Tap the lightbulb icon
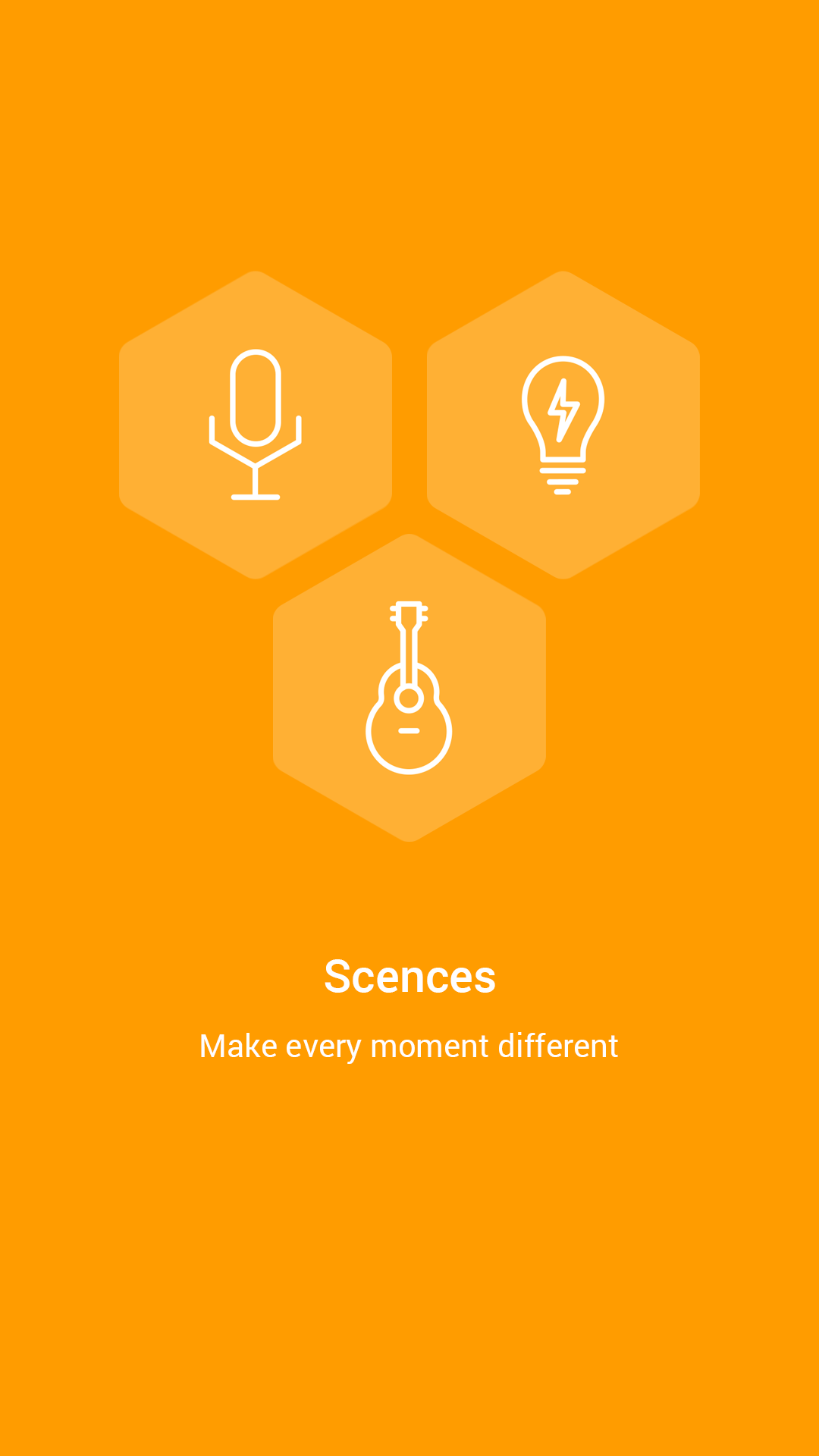 (563, 421)
